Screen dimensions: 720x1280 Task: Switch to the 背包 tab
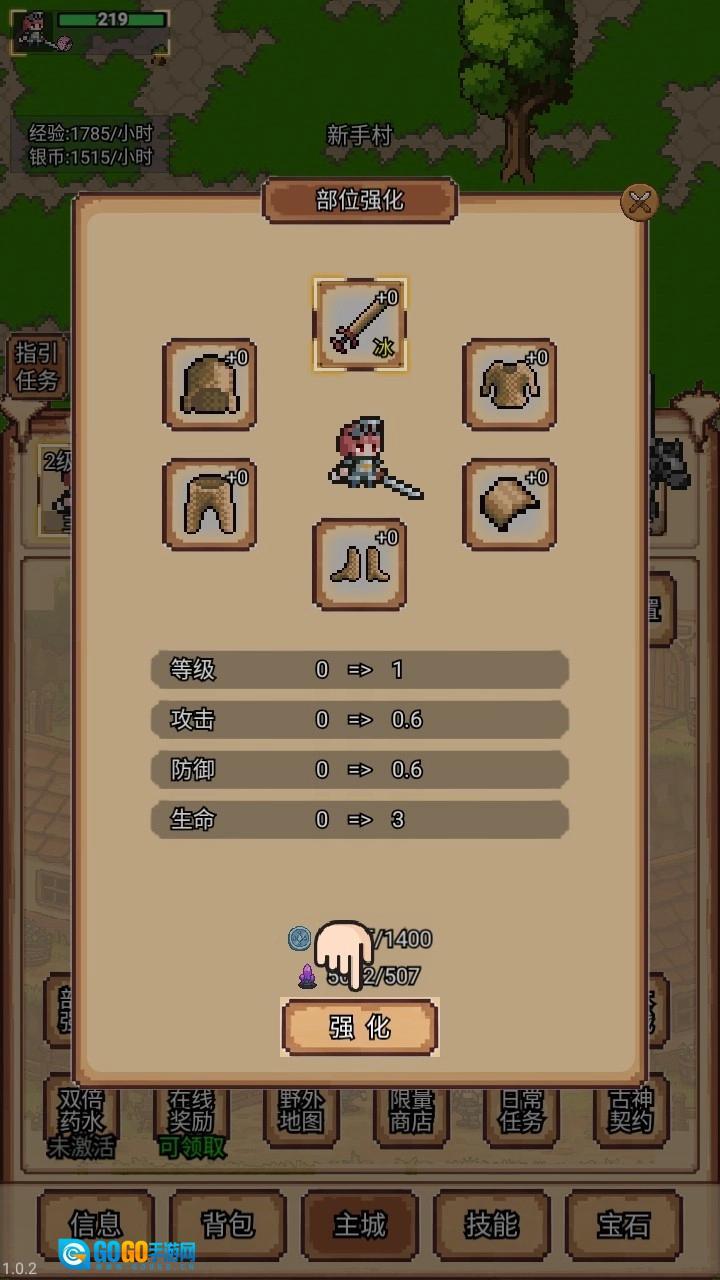228,1225
